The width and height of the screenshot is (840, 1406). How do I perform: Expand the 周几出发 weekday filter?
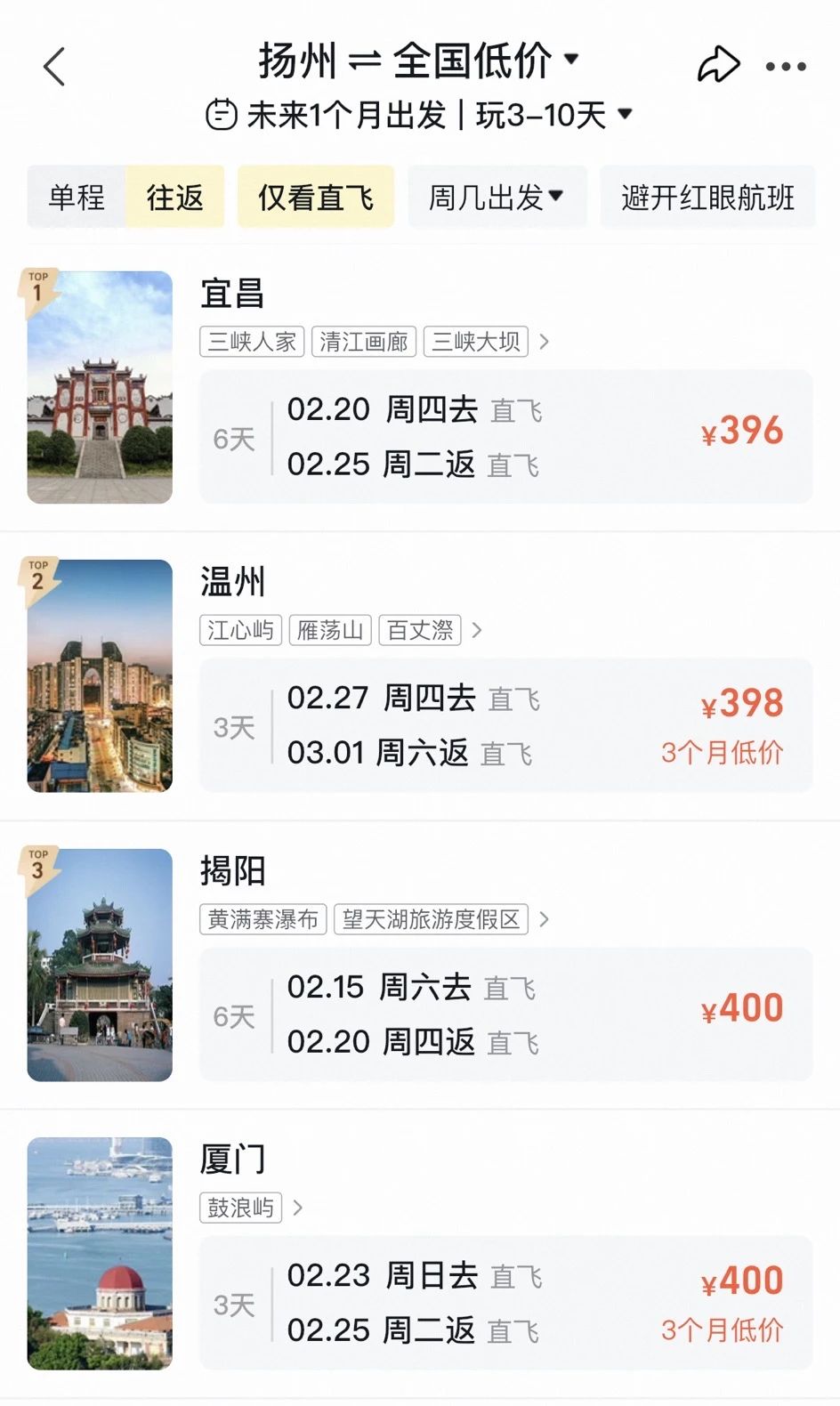click(x=497, y=197)
